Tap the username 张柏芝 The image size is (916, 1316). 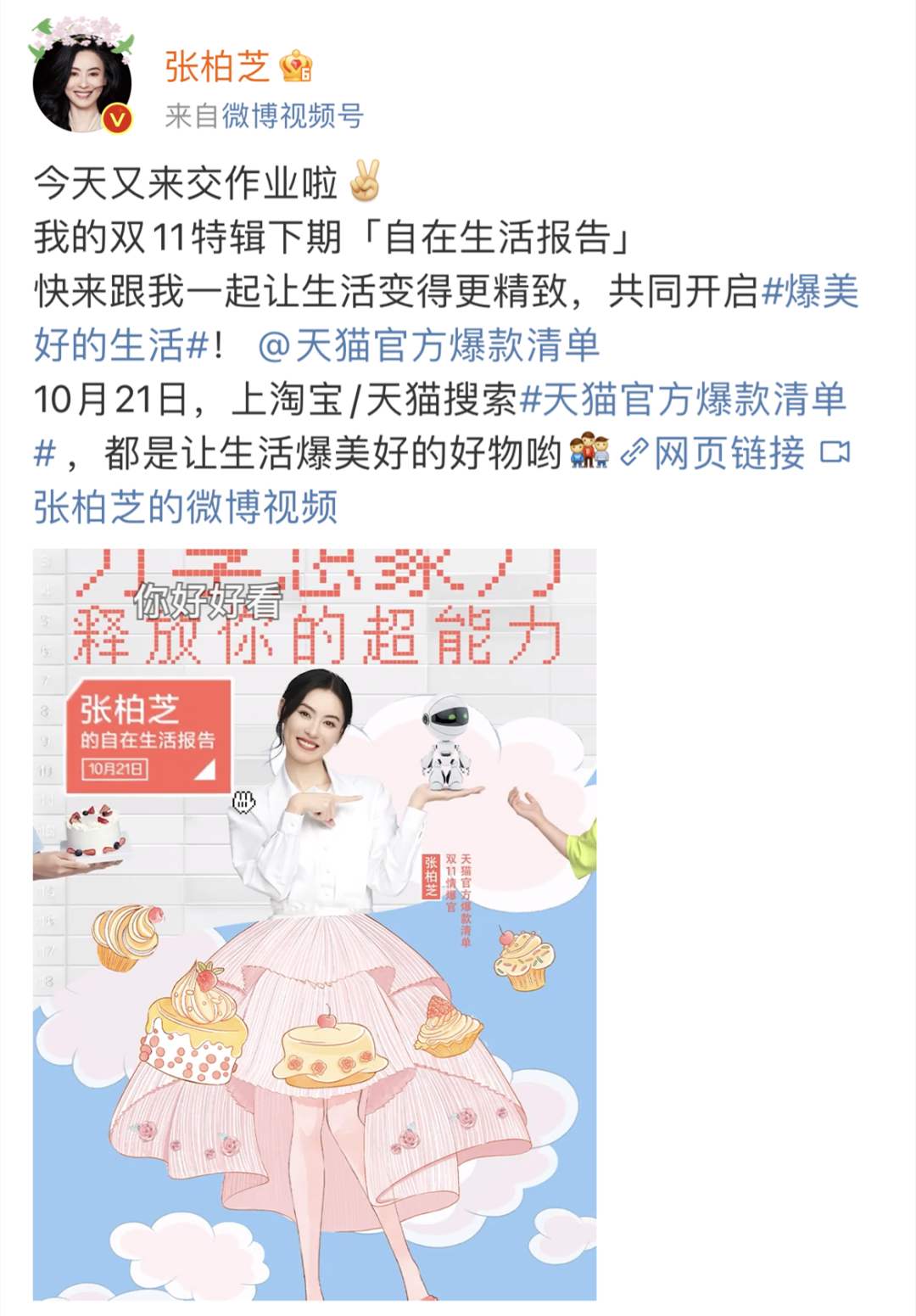[x=217, y=67]
